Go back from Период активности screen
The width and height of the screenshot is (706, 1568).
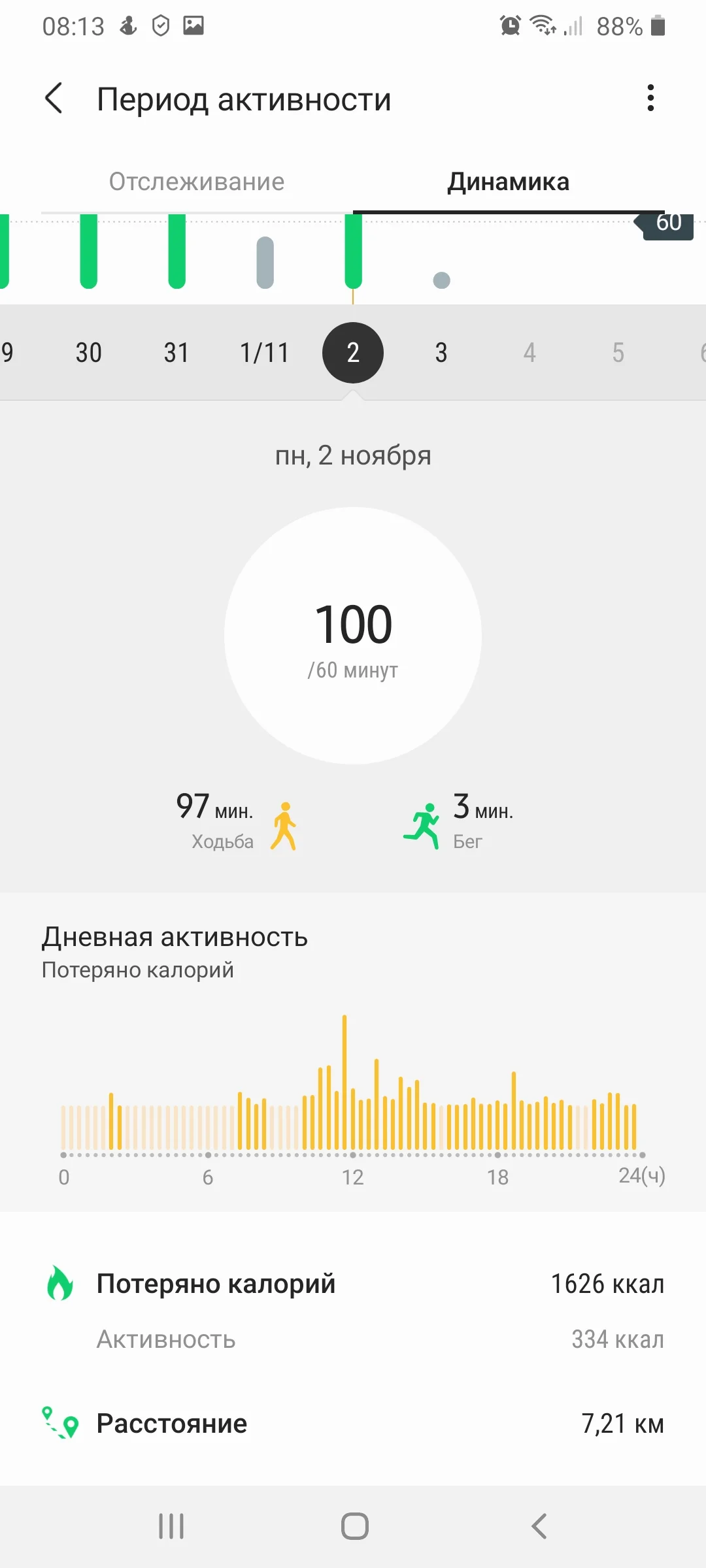(x=54, y=99)
